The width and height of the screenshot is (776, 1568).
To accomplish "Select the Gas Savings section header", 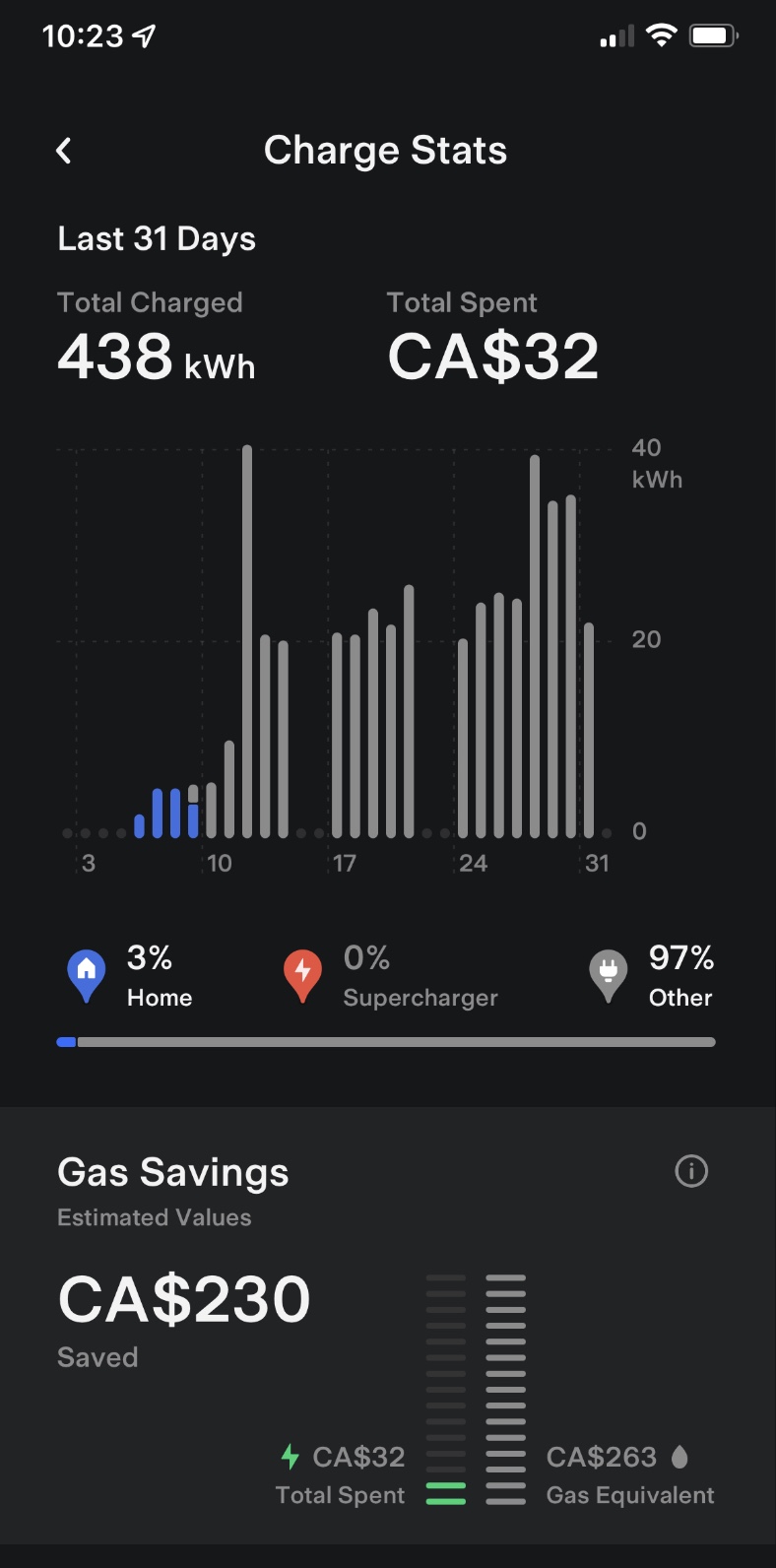I will (172, 1172).
